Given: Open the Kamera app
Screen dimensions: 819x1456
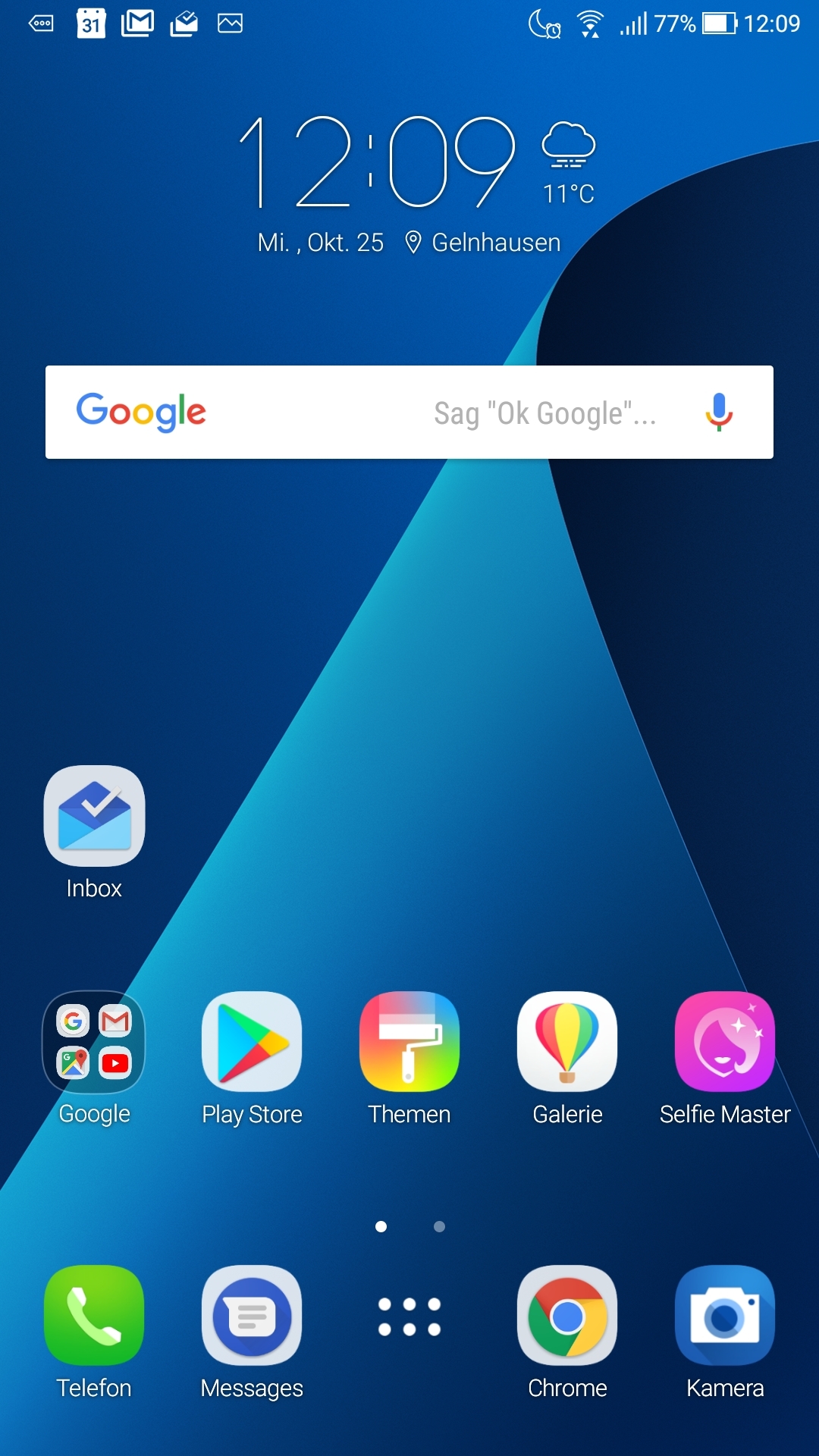Looking at the screenshot, I should pyautogui.click(x=725, y=1316).
